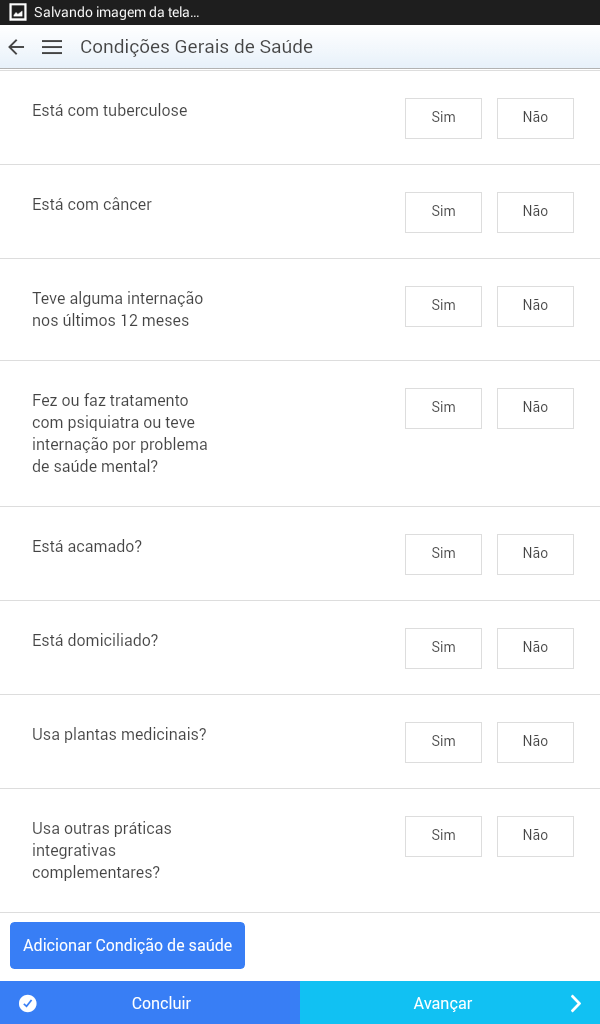Tap Concluir to finish the form
Image resolution: width=600 pixels, height=1024 pixels.
coord(150,1003)
